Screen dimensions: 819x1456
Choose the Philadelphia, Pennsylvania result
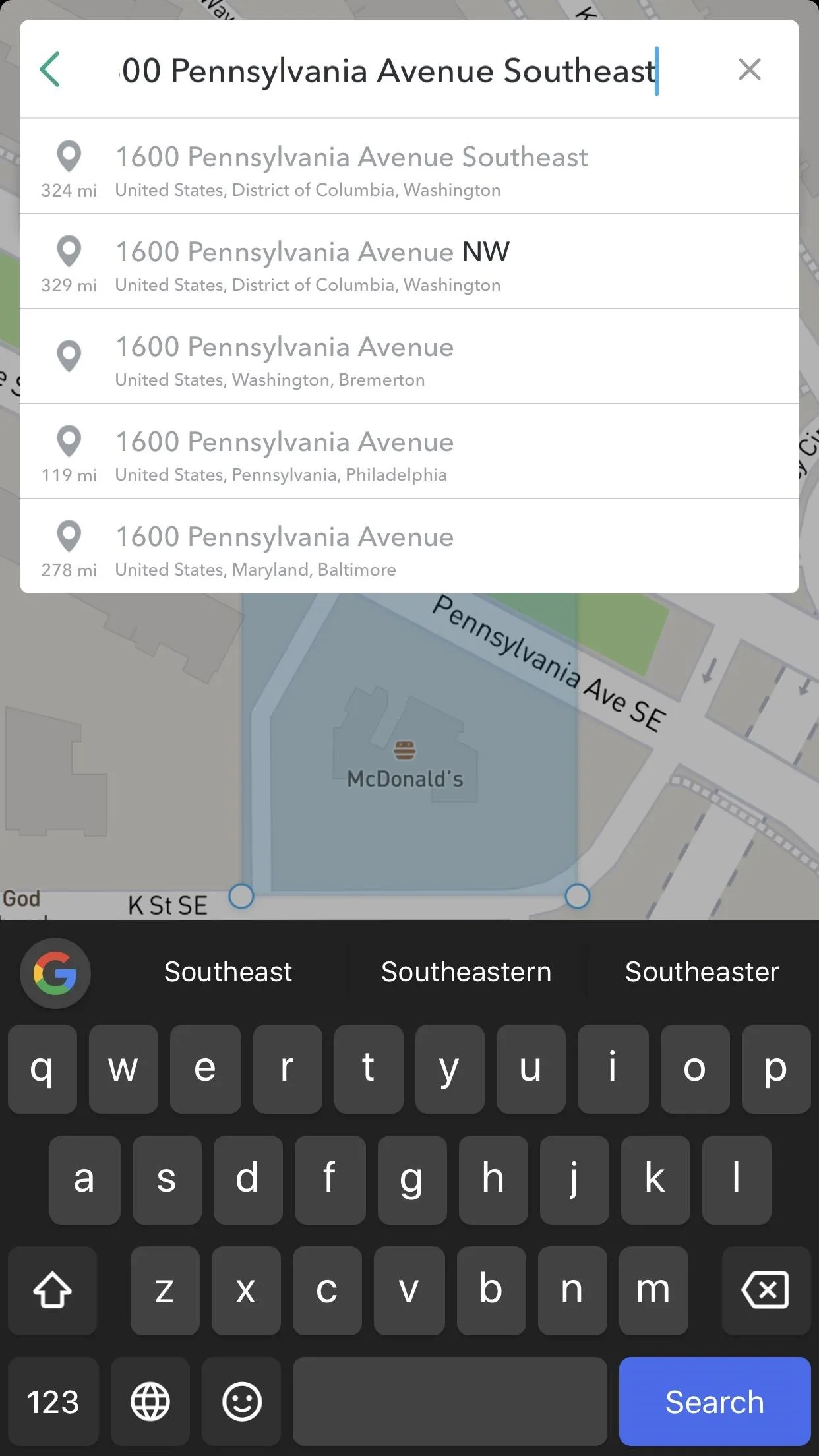coord(409,451)
